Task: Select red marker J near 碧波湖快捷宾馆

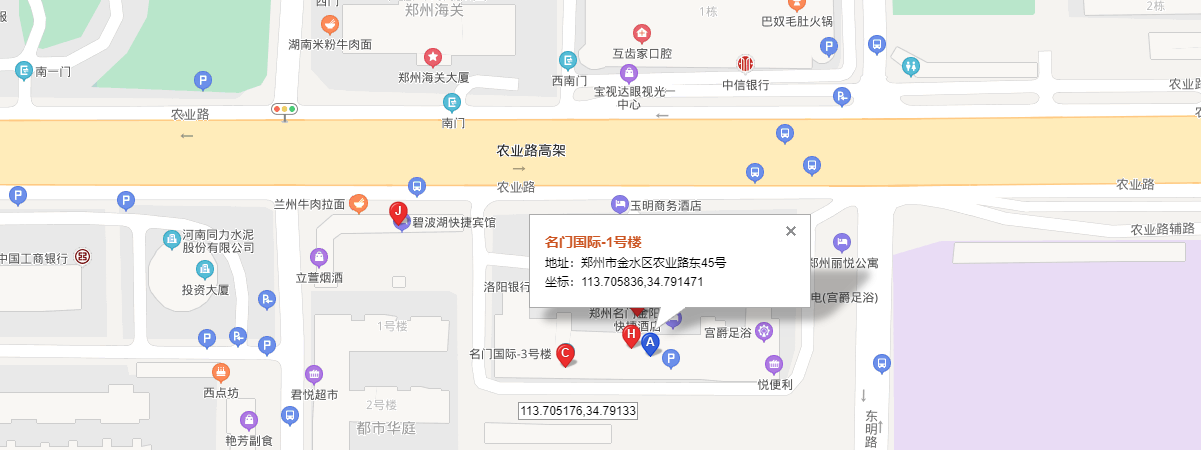Action: 398,212
